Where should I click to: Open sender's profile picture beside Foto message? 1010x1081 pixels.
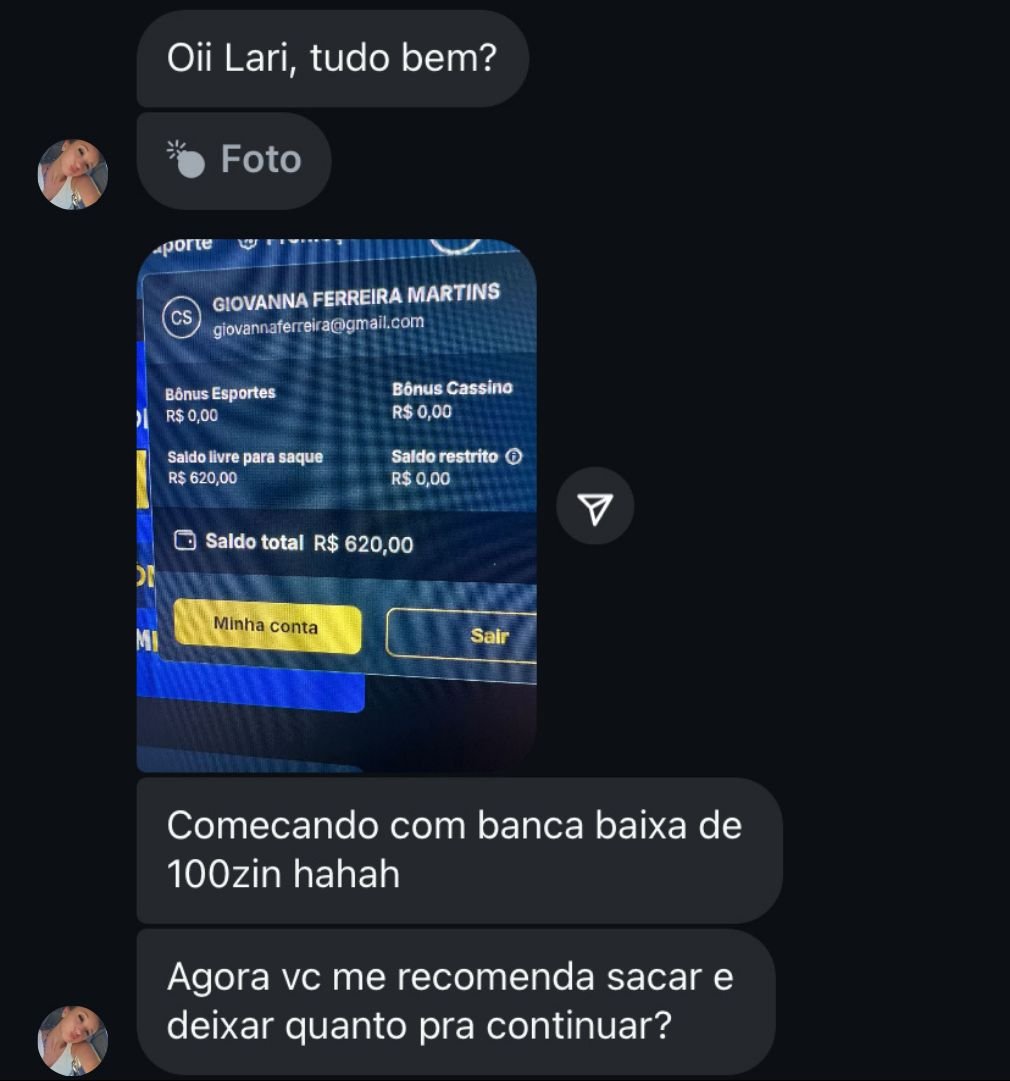click(x=72, y=174)
